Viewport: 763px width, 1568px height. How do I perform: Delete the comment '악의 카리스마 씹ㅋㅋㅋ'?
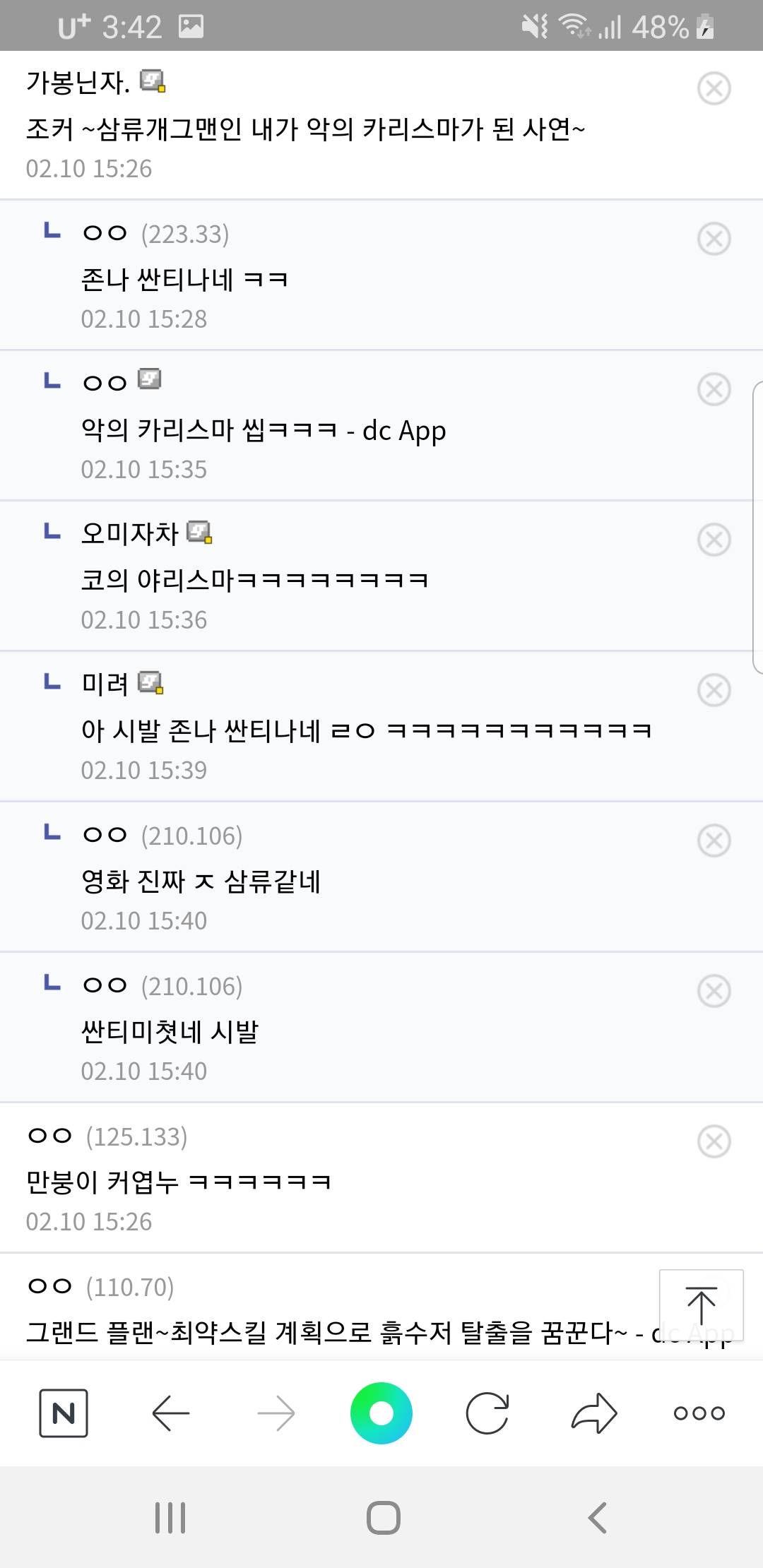tap(714, 389)
